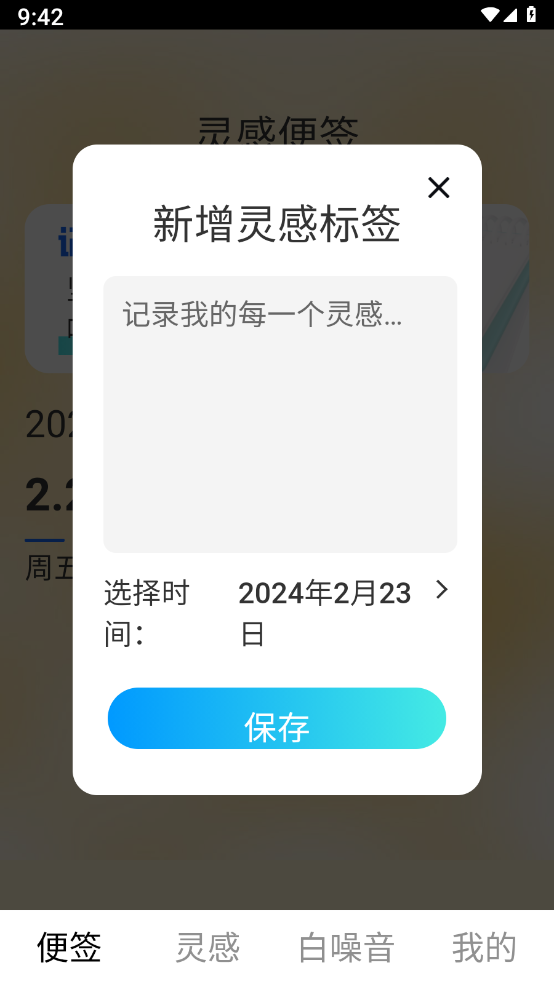
Task: Switch to the 灵感 tab
Action: pyautogui.click(x=208, y=947)
